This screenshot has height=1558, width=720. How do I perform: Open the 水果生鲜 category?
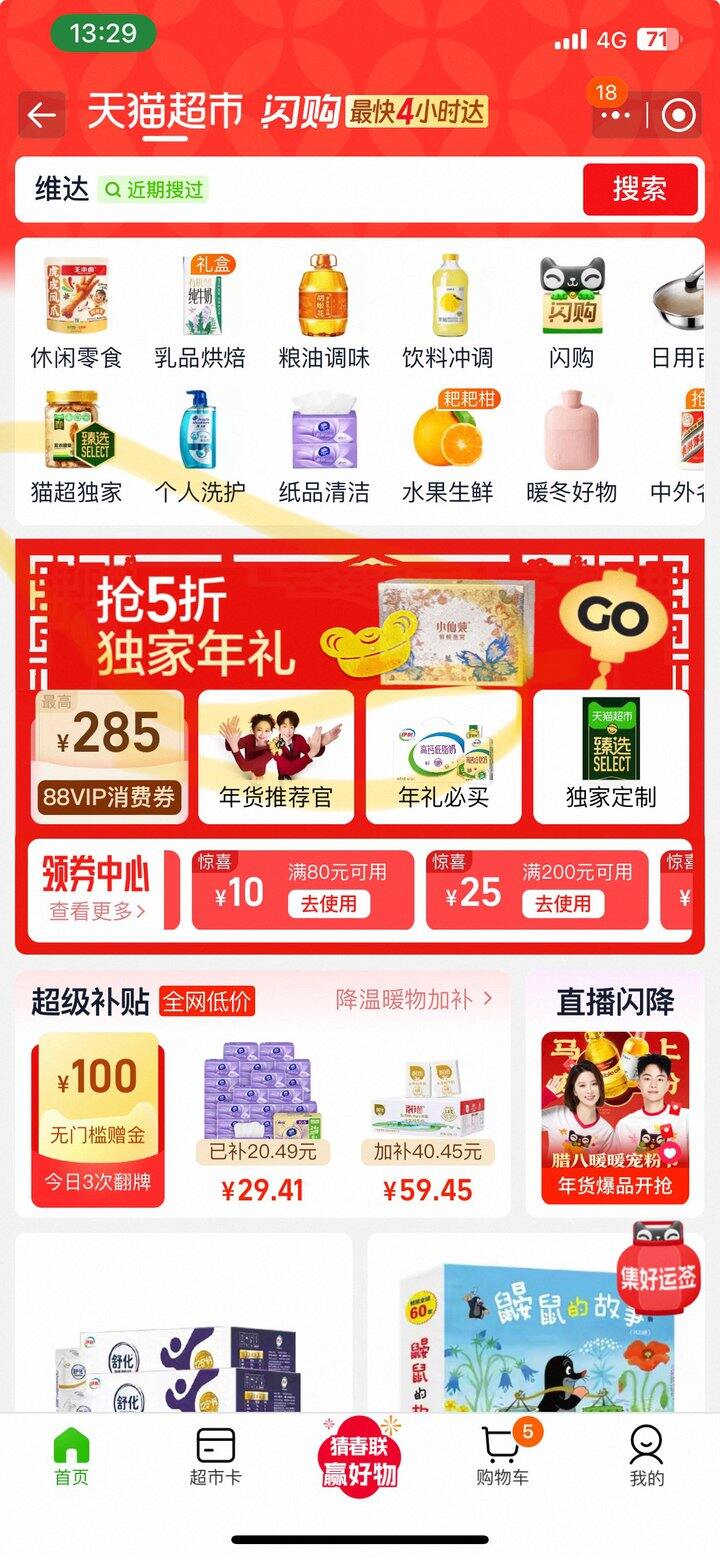click(447, 447)
